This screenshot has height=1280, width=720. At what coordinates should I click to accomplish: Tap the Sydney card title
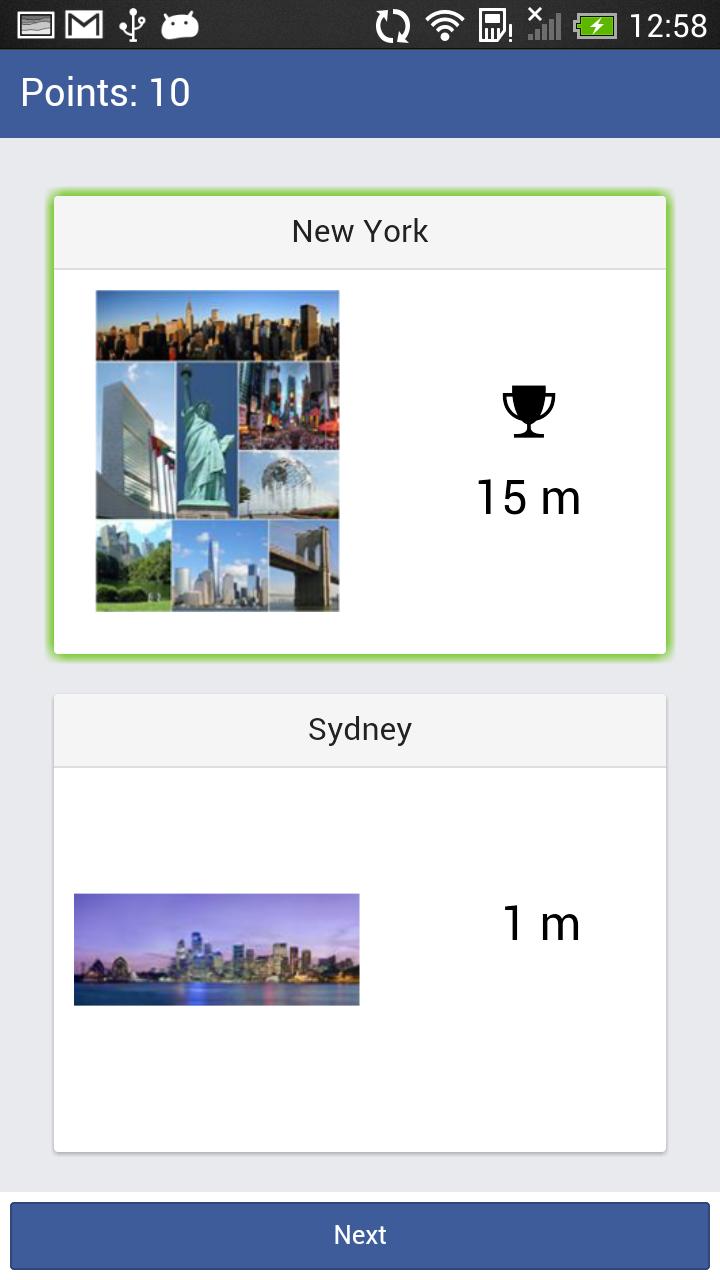pyautogui.click(x=360, y=729)
